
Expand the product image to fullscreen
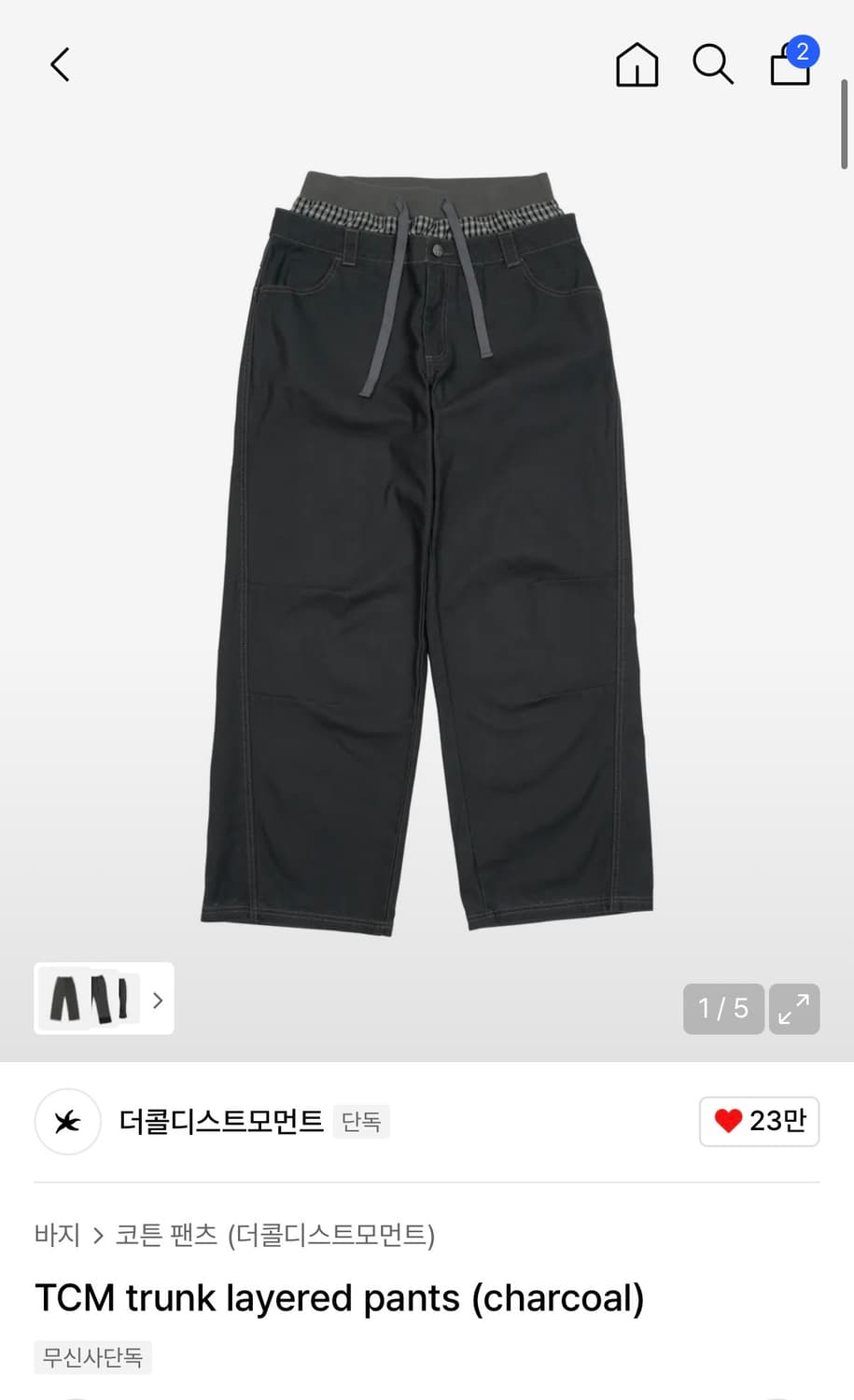pyautogui.click(x=794, y=1009)
